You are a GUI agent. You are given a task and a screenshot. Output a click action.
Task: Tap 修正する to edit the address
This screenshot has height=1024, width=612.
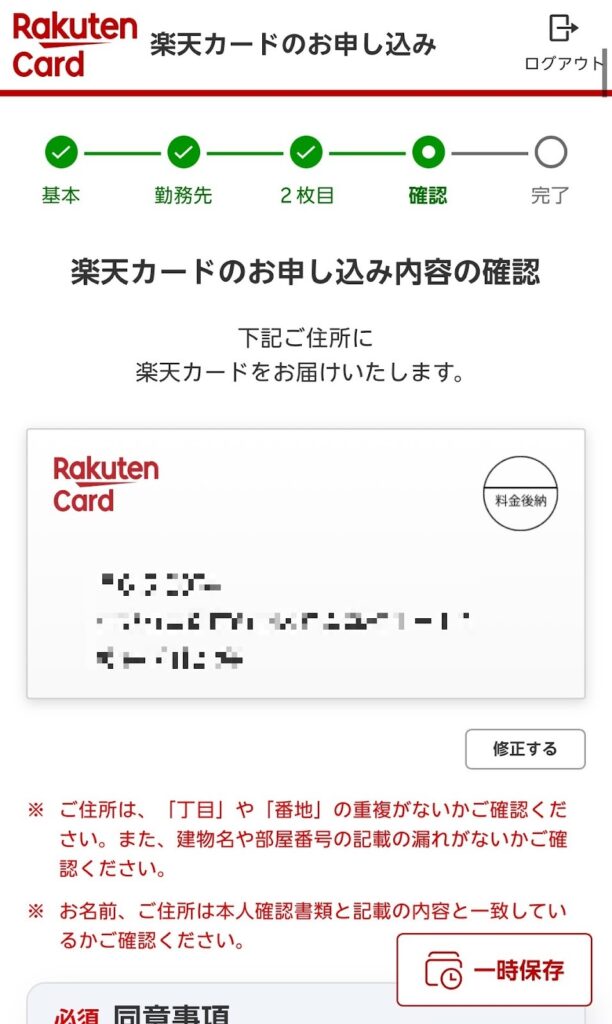coord(525,749)
